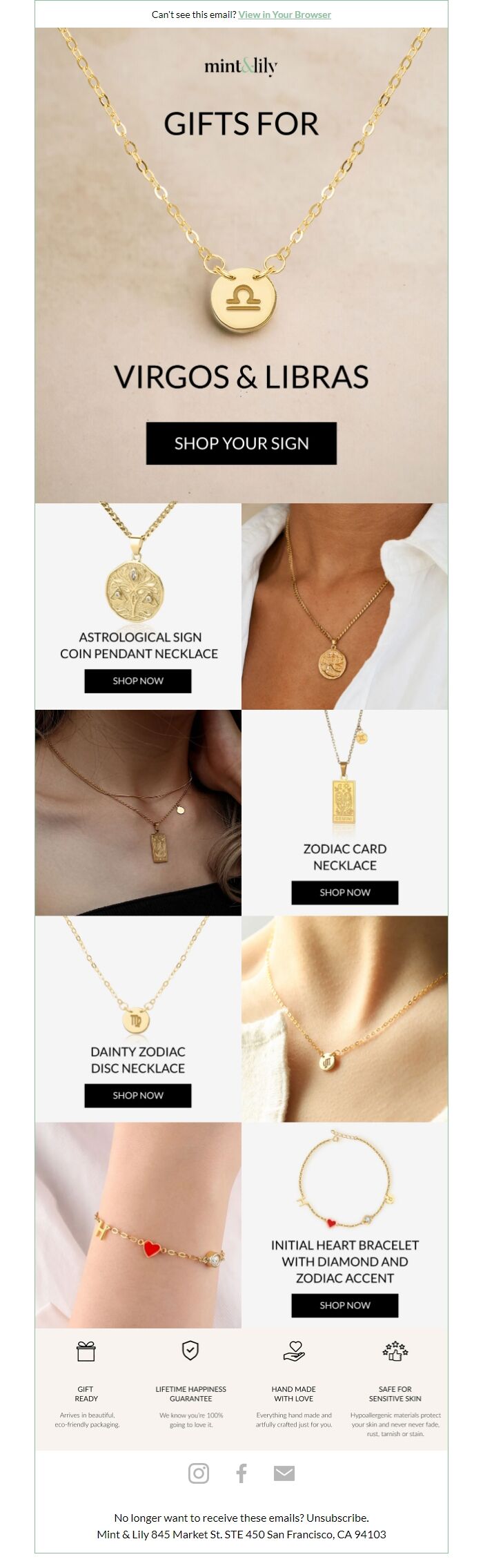
Task: Tap the SHOP YOUR SIGN button
Action: pyautogui.click(x=241, y=443)
